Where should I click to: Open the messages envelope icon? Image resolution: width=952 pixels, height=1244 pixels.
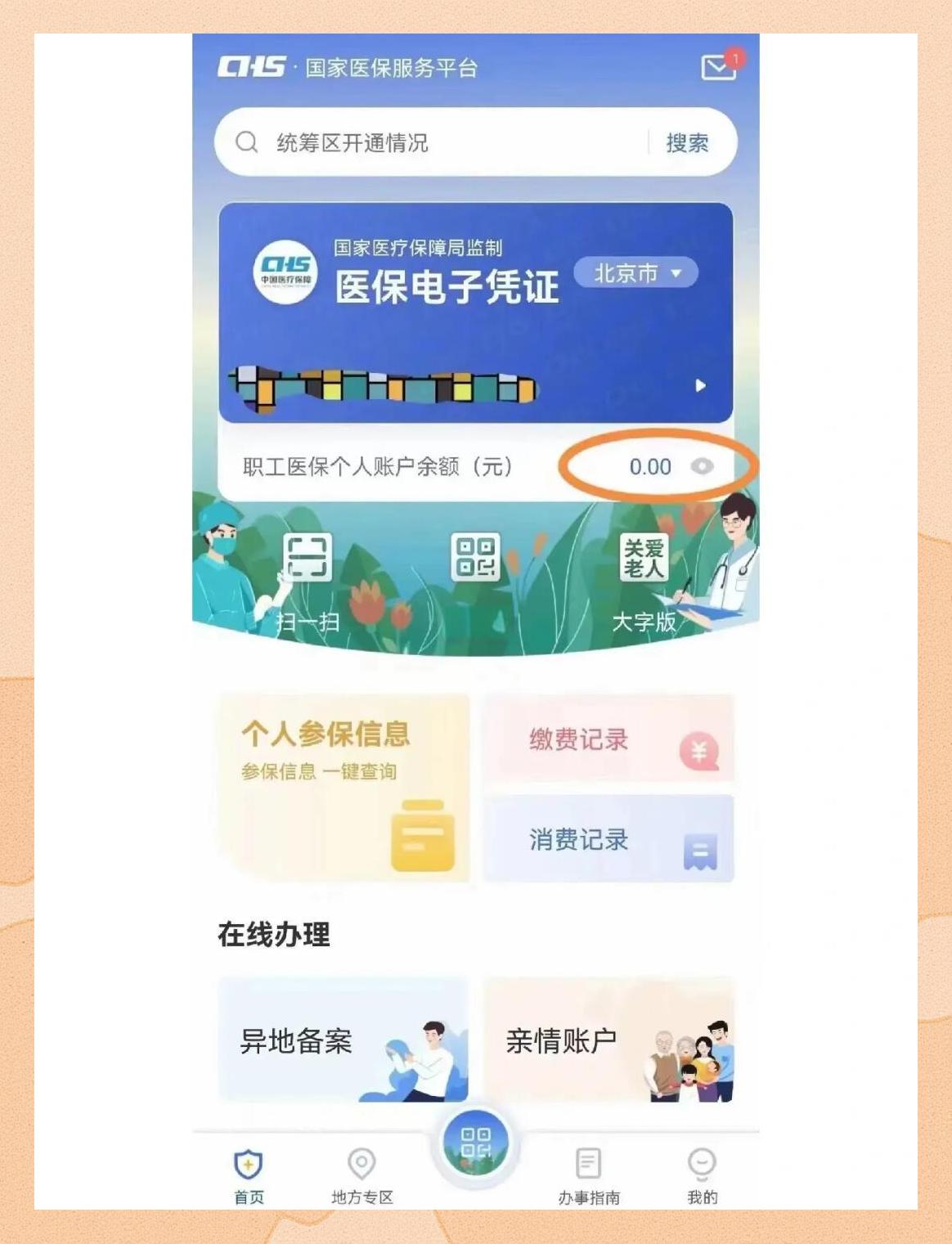pyautogui.click(x=718, y=67)
